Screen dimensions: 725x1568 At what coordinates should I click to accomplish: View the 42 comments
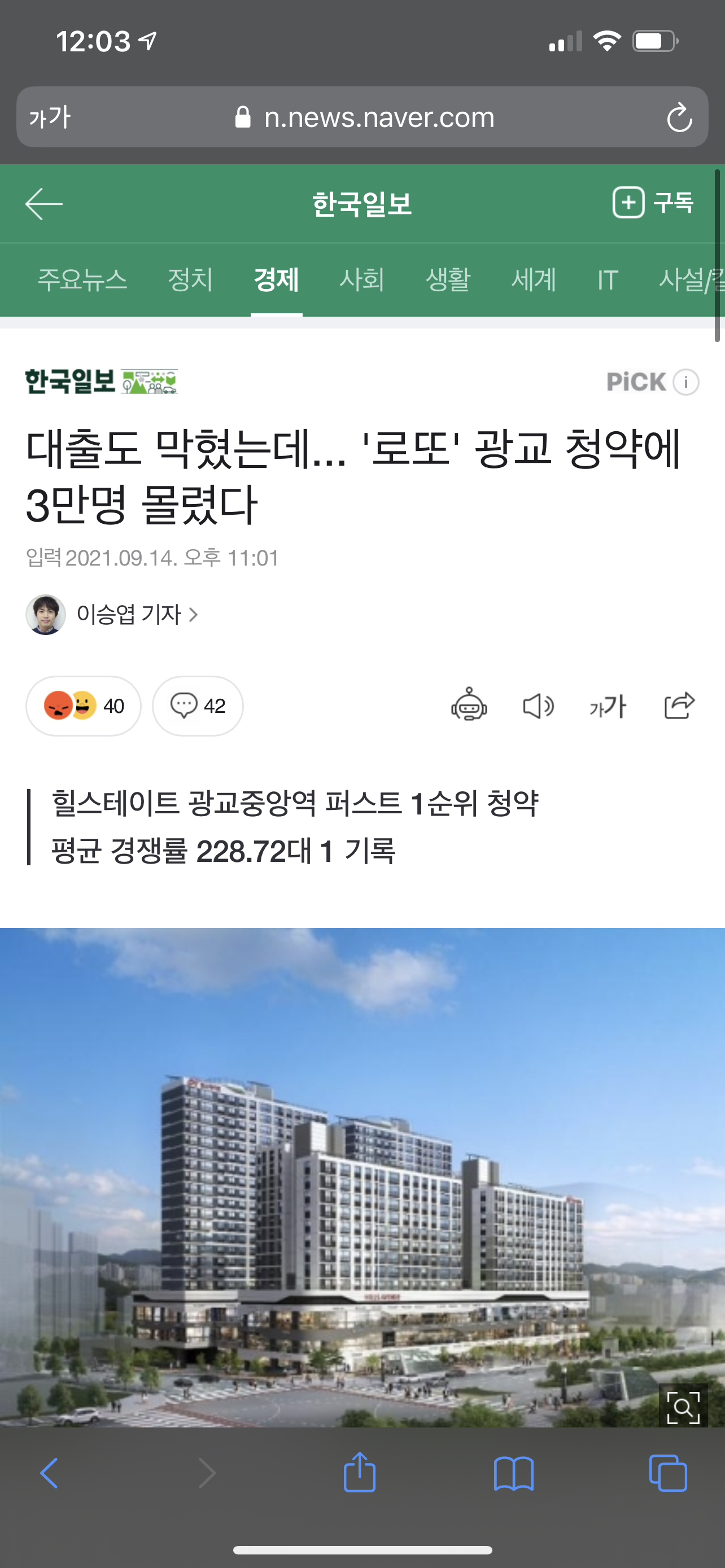(198, 706)
